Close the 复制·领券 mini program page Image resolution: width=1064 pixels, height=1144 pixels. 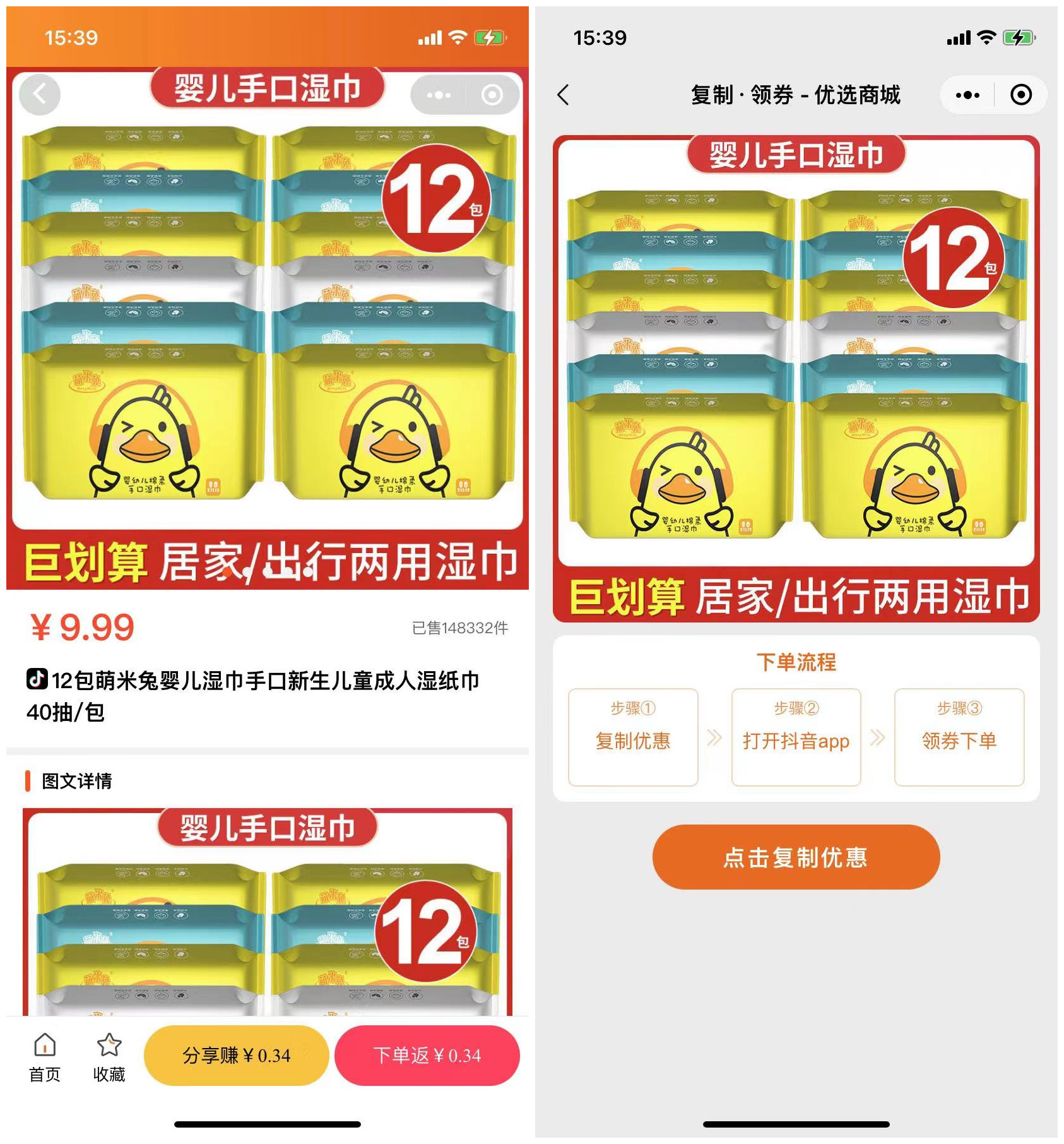coord(1020,95)
